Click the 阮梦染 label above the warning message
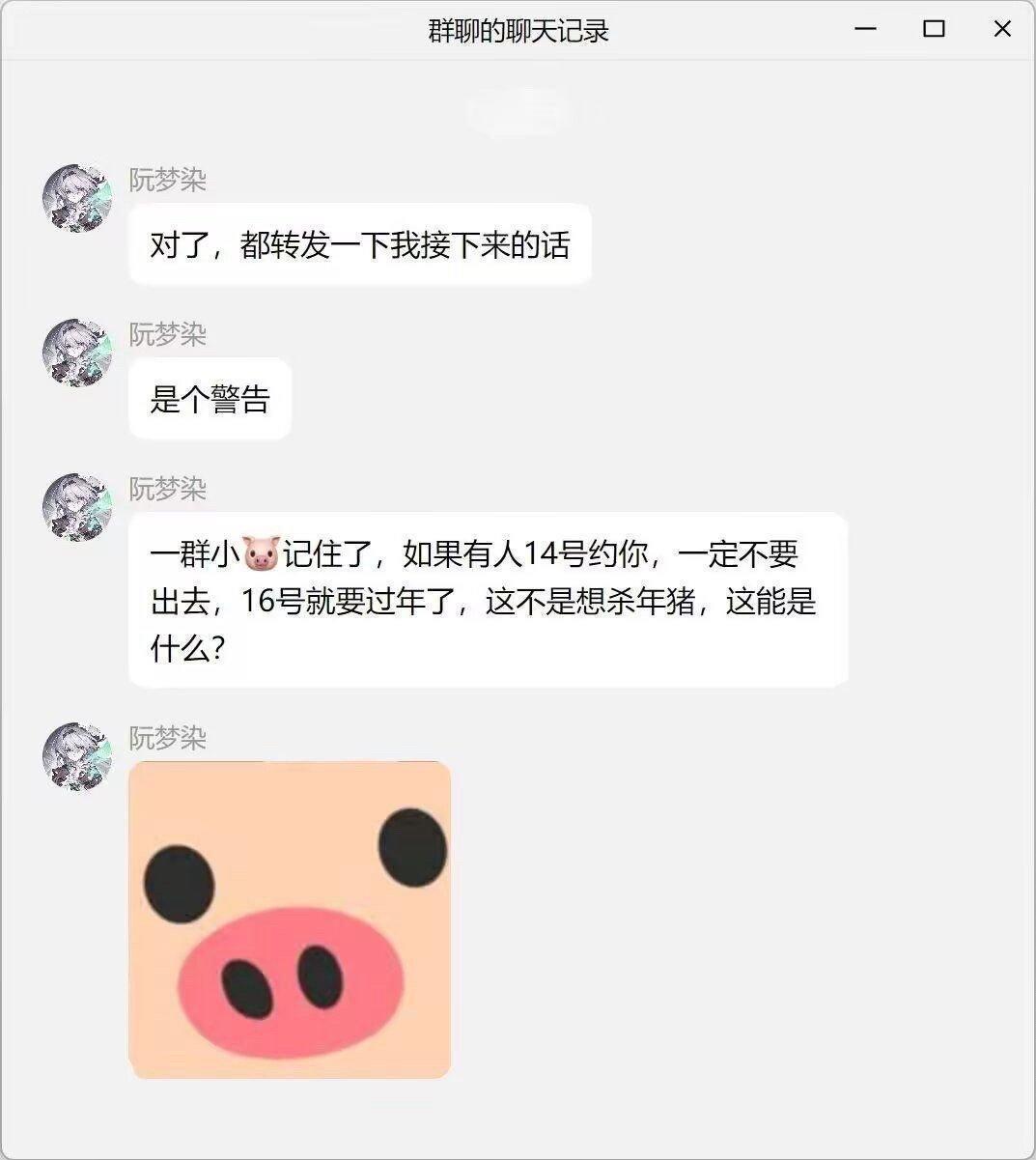The image size is (1036, 1160). point(168,490)
